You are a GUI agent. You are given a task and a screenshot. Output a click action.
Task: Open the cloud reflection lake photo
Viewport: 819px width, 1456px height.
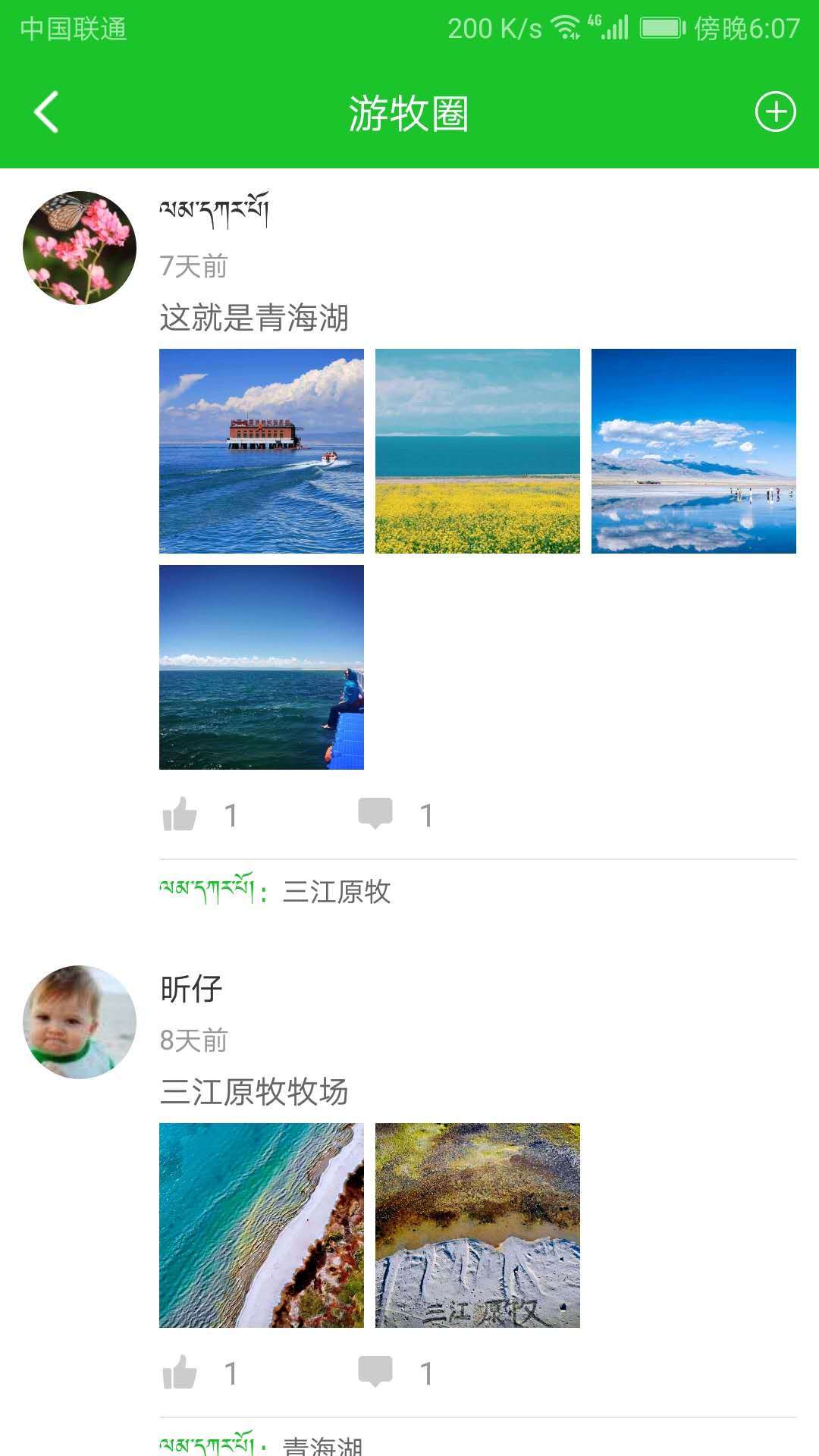[x=694, y=451]
